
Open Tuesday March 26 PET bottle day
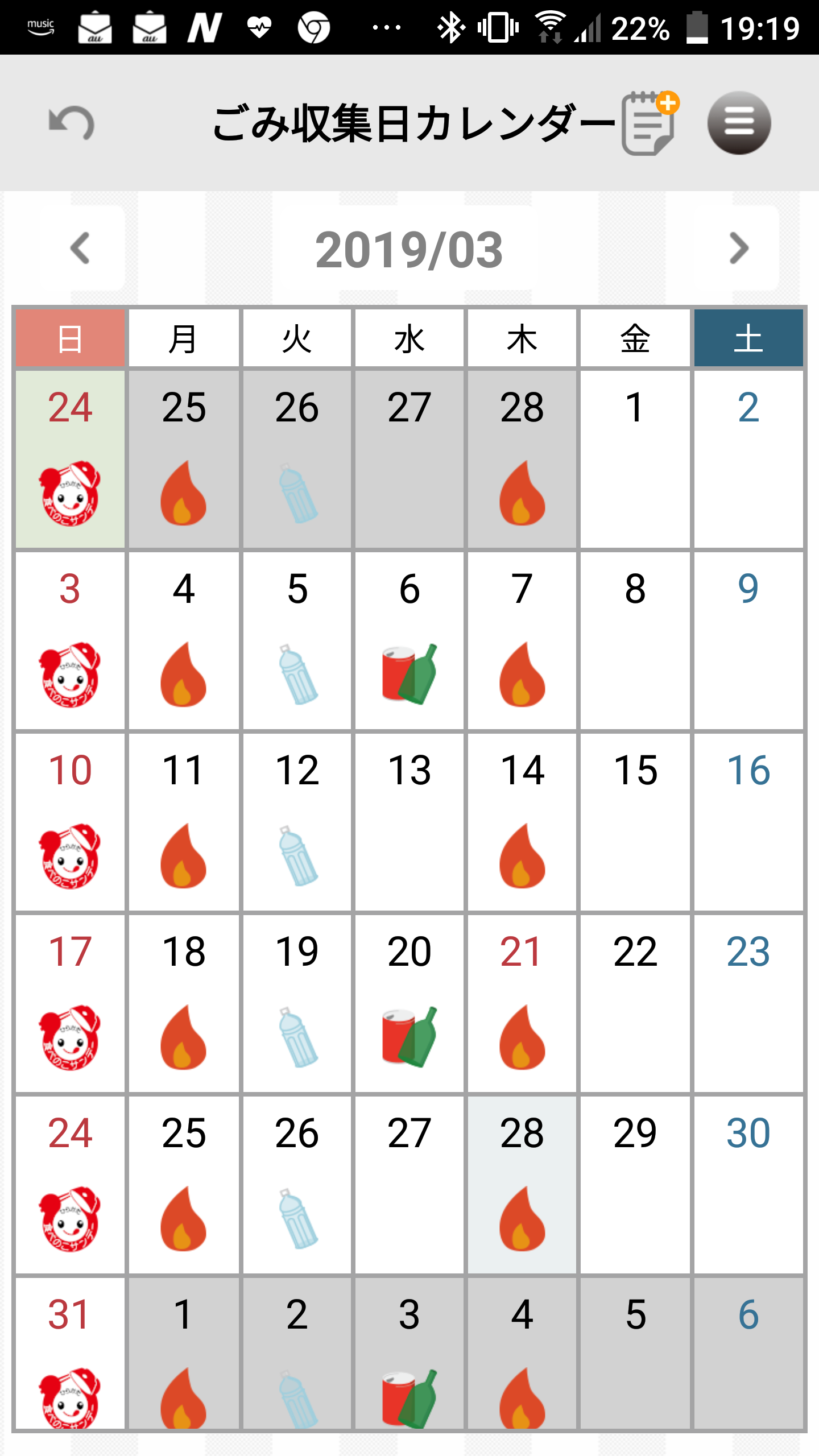(297, 1185)
